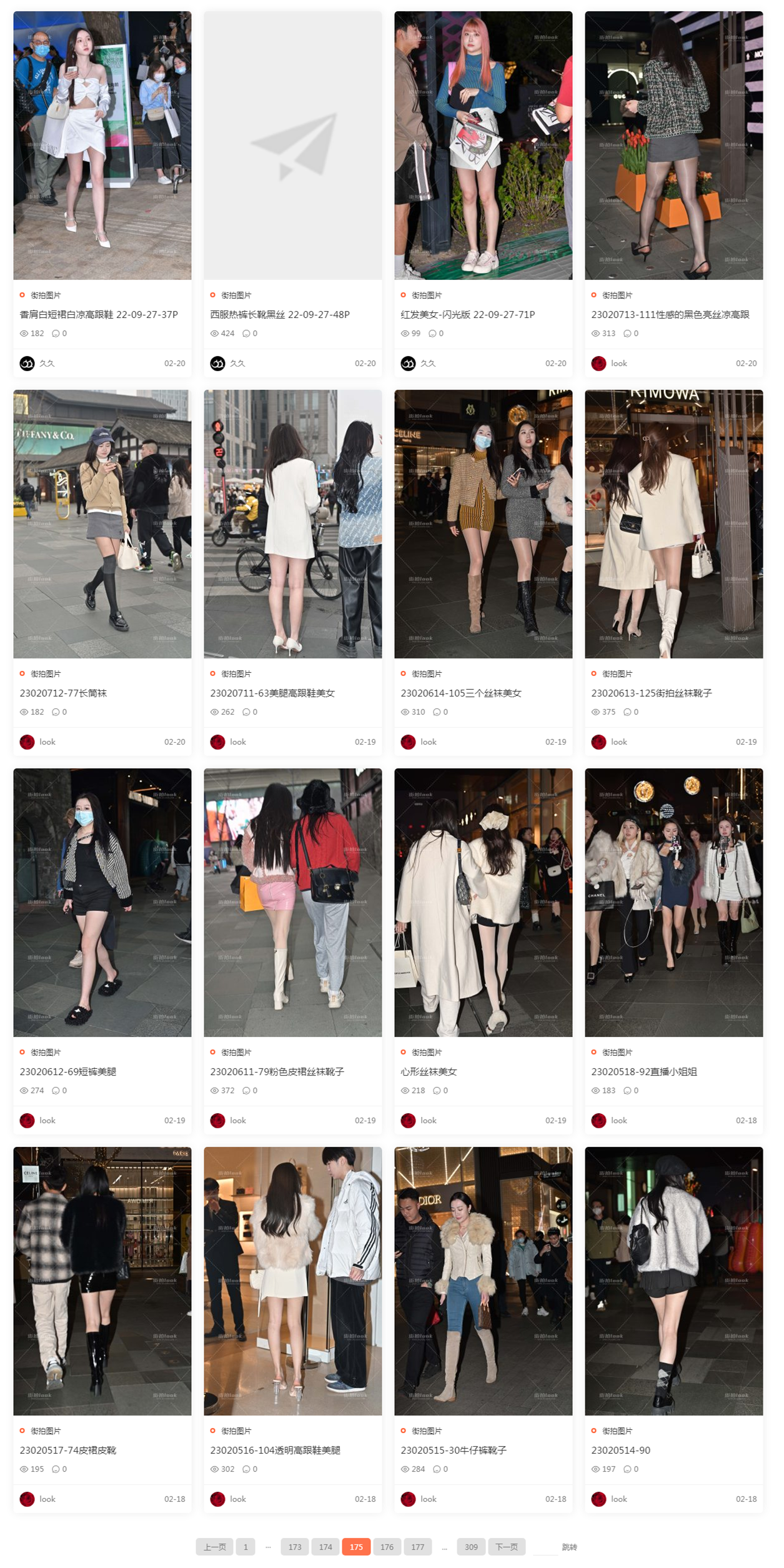Select page 174
Screen dimensions: 784x1568
pyautogui.click(x=325, y=1547)
